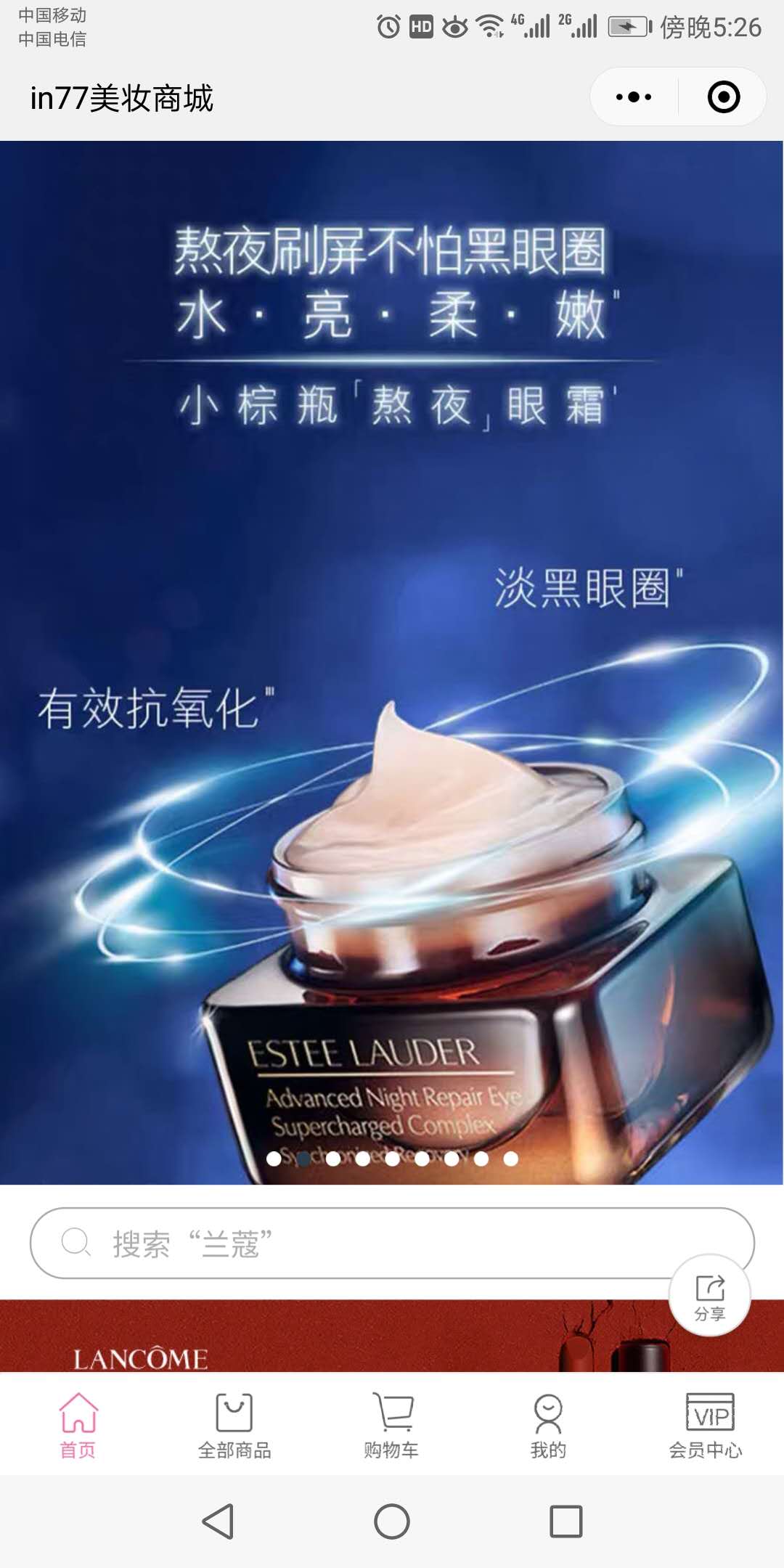The width and height of the screenshot is (784, 1568).
Task: Go to the 我的 profile tab
Action: point(548,1426)
